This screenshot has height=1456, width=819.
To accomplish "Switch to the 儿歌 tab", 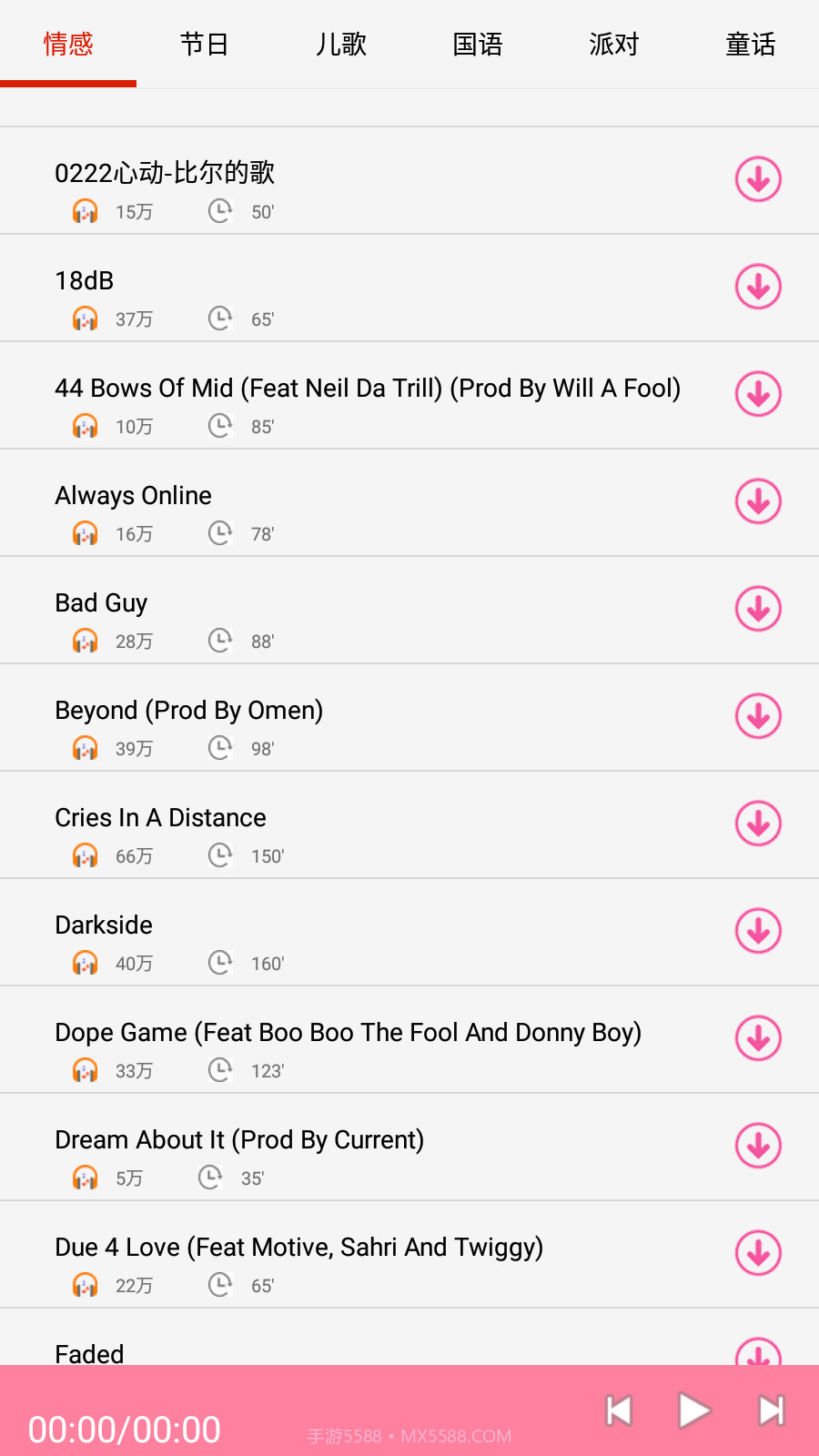I will [x=340, y=44].
